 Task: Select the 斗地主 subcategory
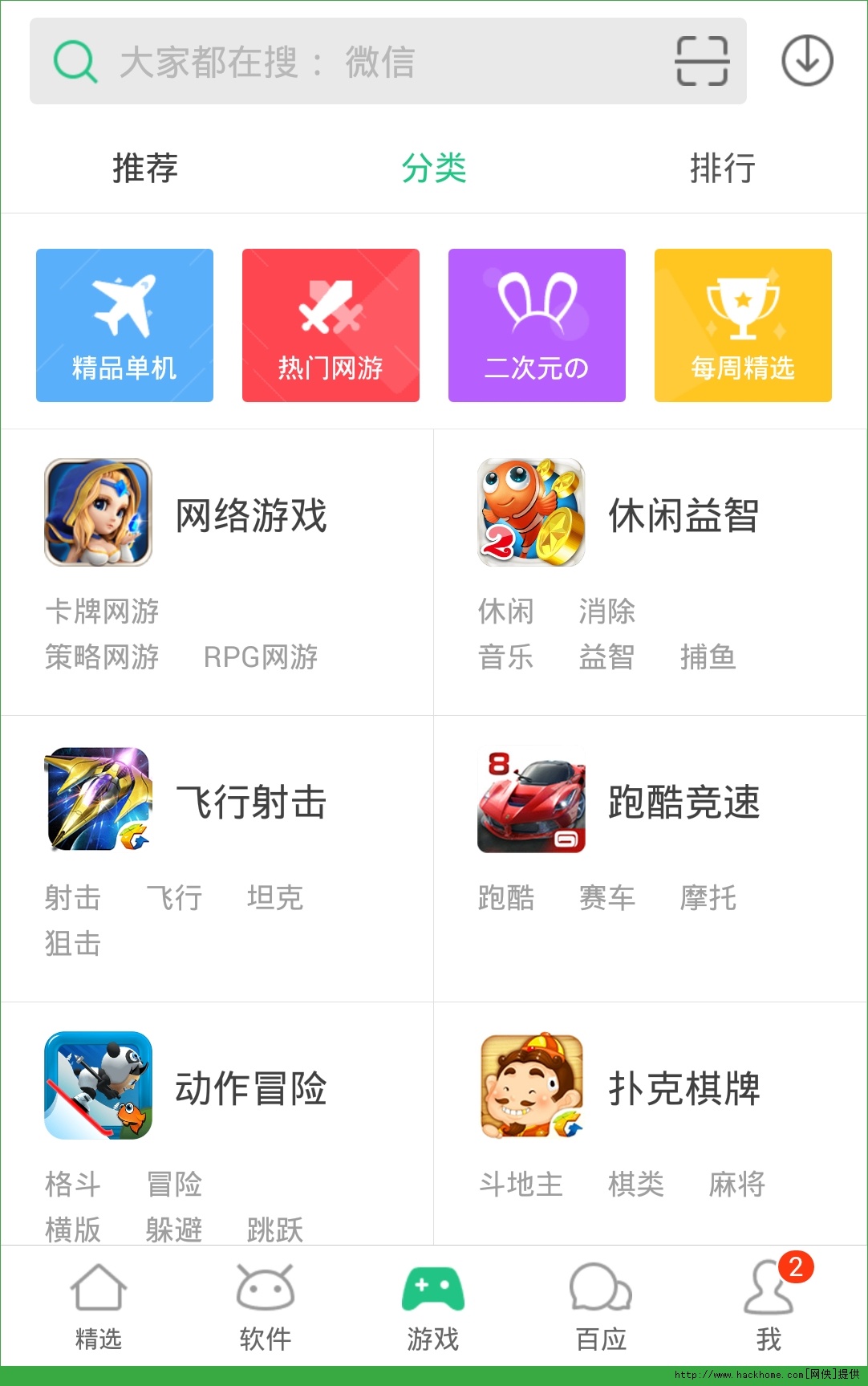[521, 1185]
